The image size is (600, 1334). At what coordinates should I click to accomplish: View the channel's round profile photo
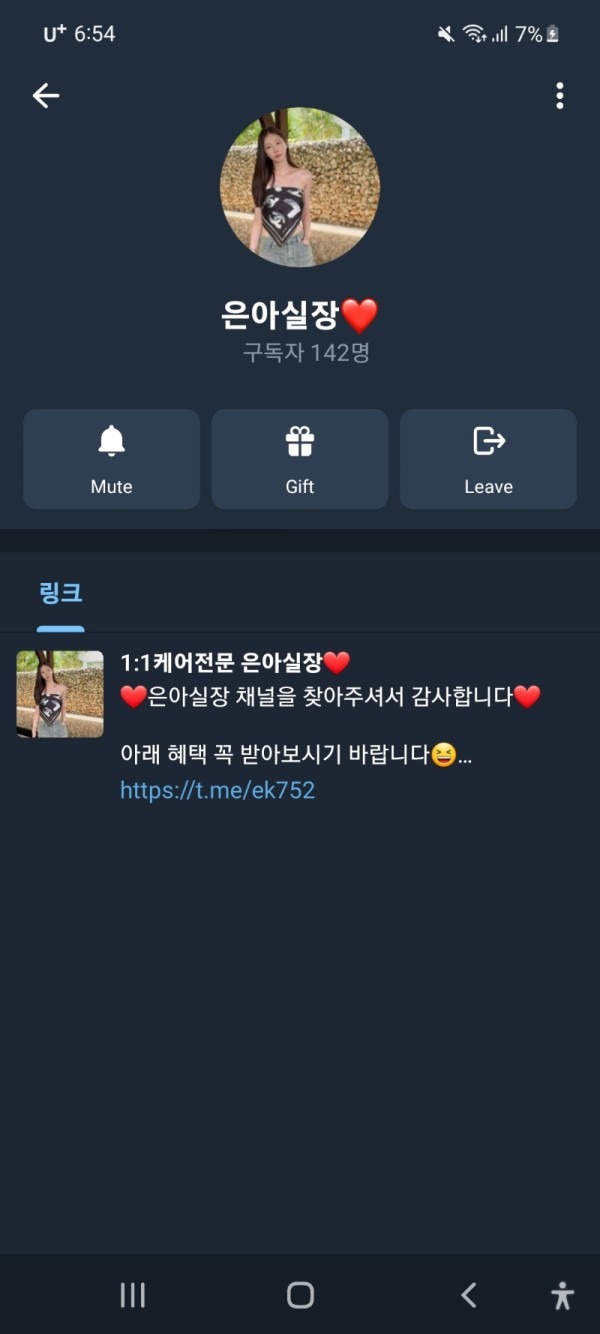click(300, 187)
